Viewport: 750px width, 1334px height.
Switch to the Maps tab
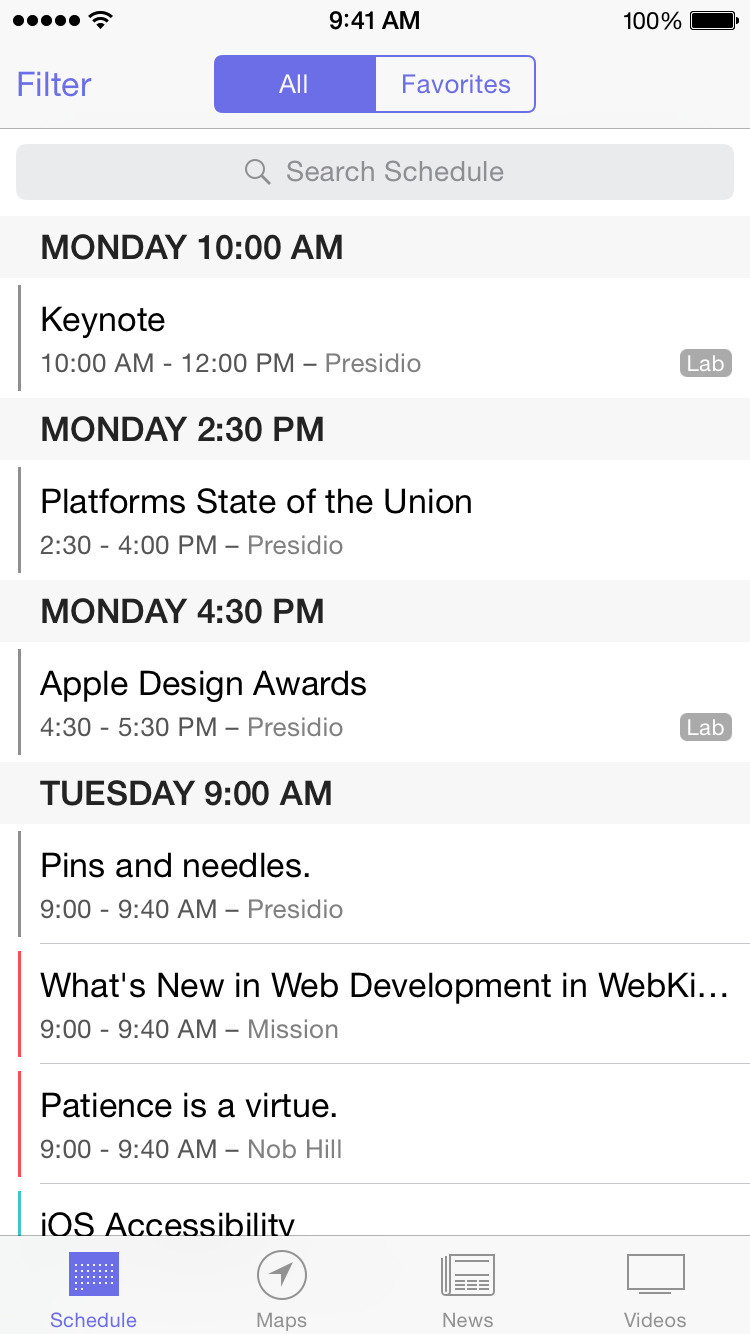click(281, 1290)
